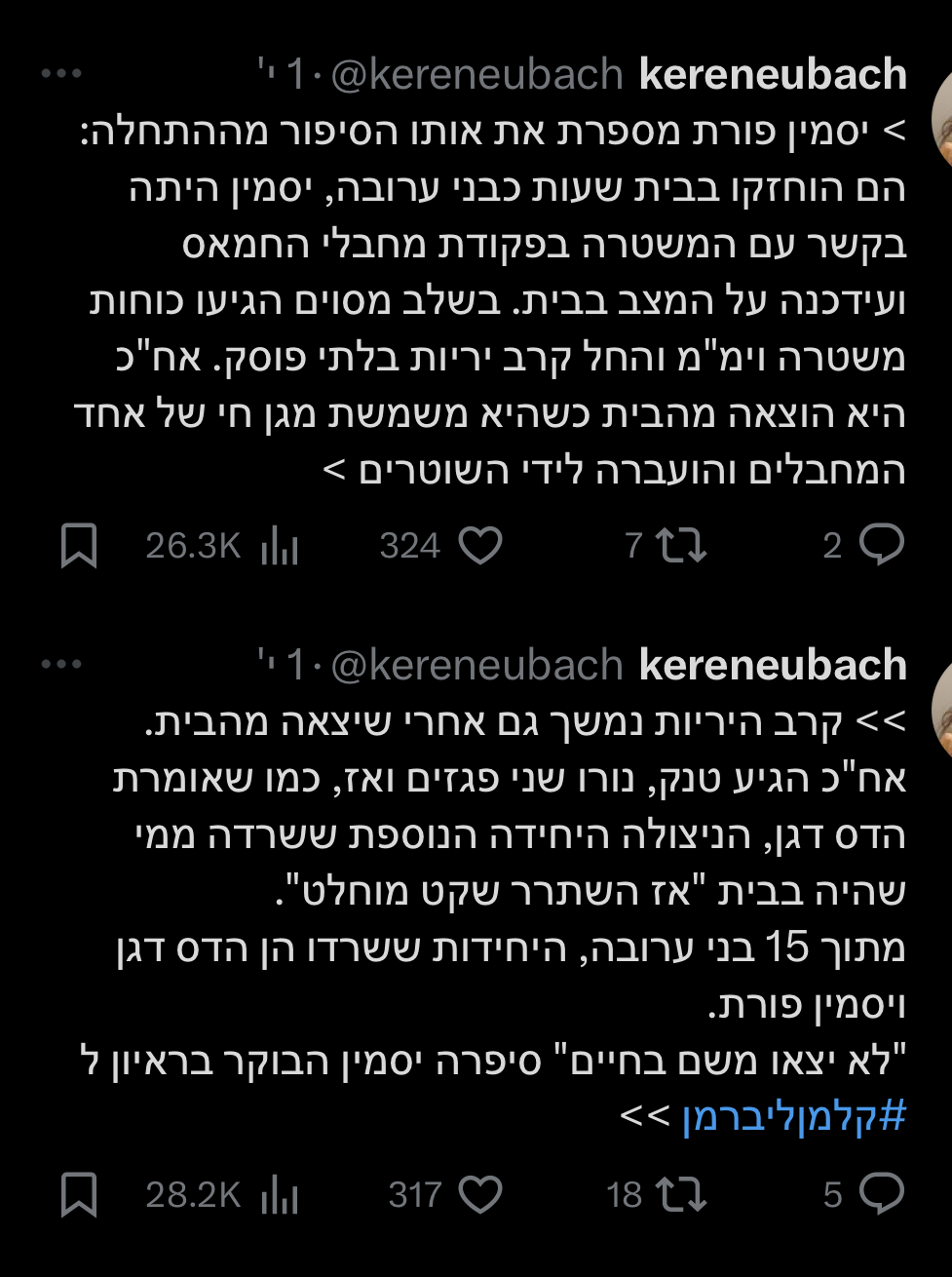This screenshot has width=952, height=1277.
Task: Retweet the post with 18 retweets
Action: 681,1194
